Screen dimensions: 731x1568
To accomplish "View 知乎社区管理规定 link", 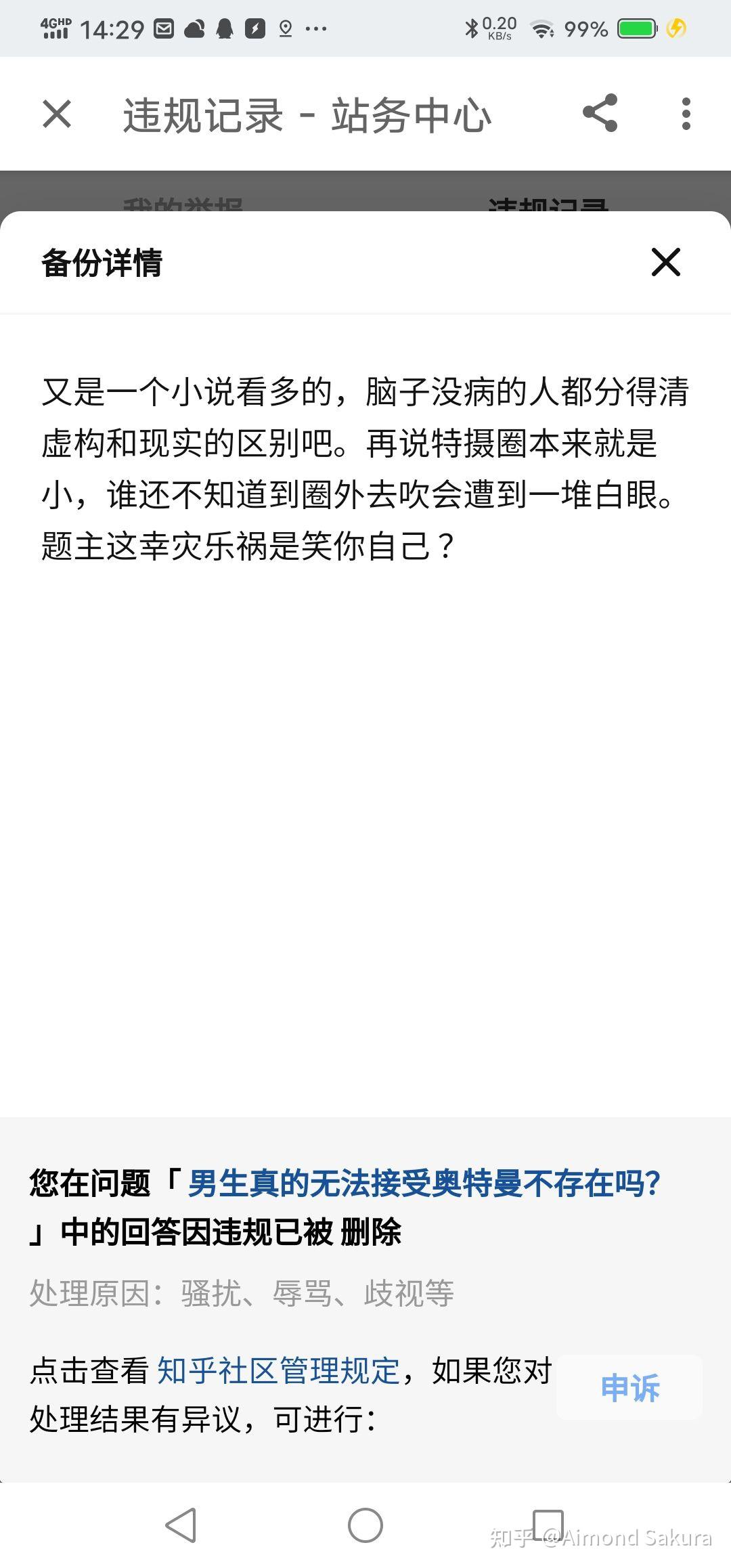I will pos(278,1370).
